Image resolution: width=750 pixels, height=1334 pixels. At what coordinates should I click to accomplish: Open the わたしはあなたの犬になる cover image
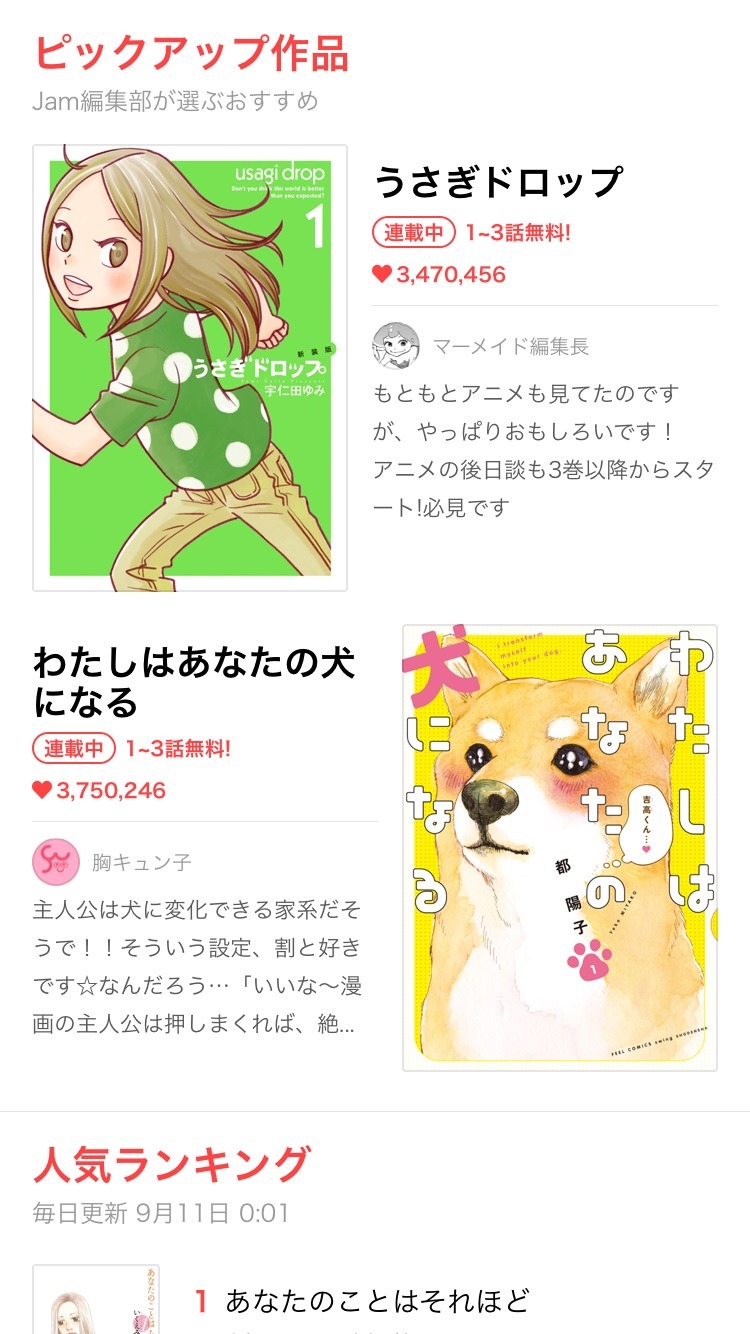pyautogui.click(x=560, y=848)
